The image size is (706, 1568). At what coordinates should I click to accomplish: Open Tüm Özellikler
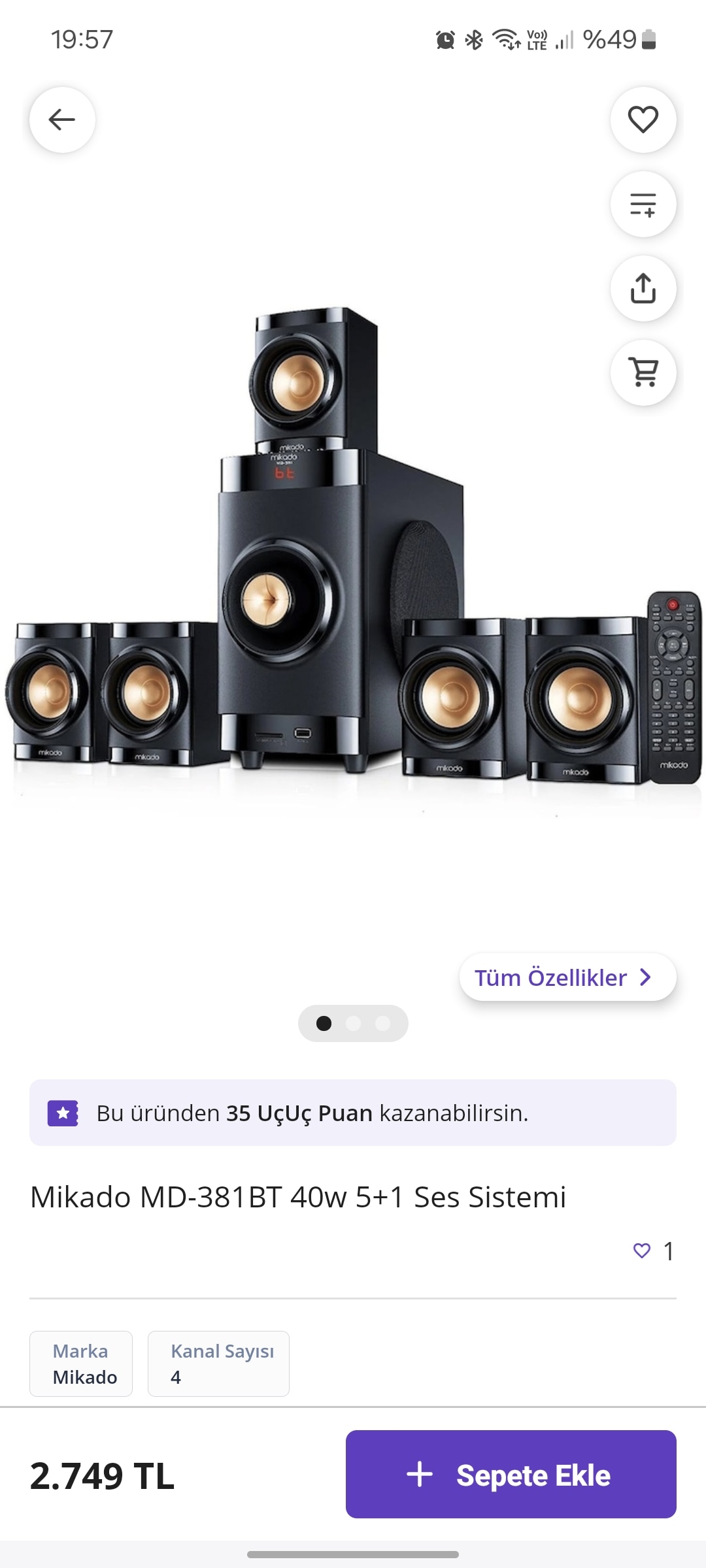567,977
